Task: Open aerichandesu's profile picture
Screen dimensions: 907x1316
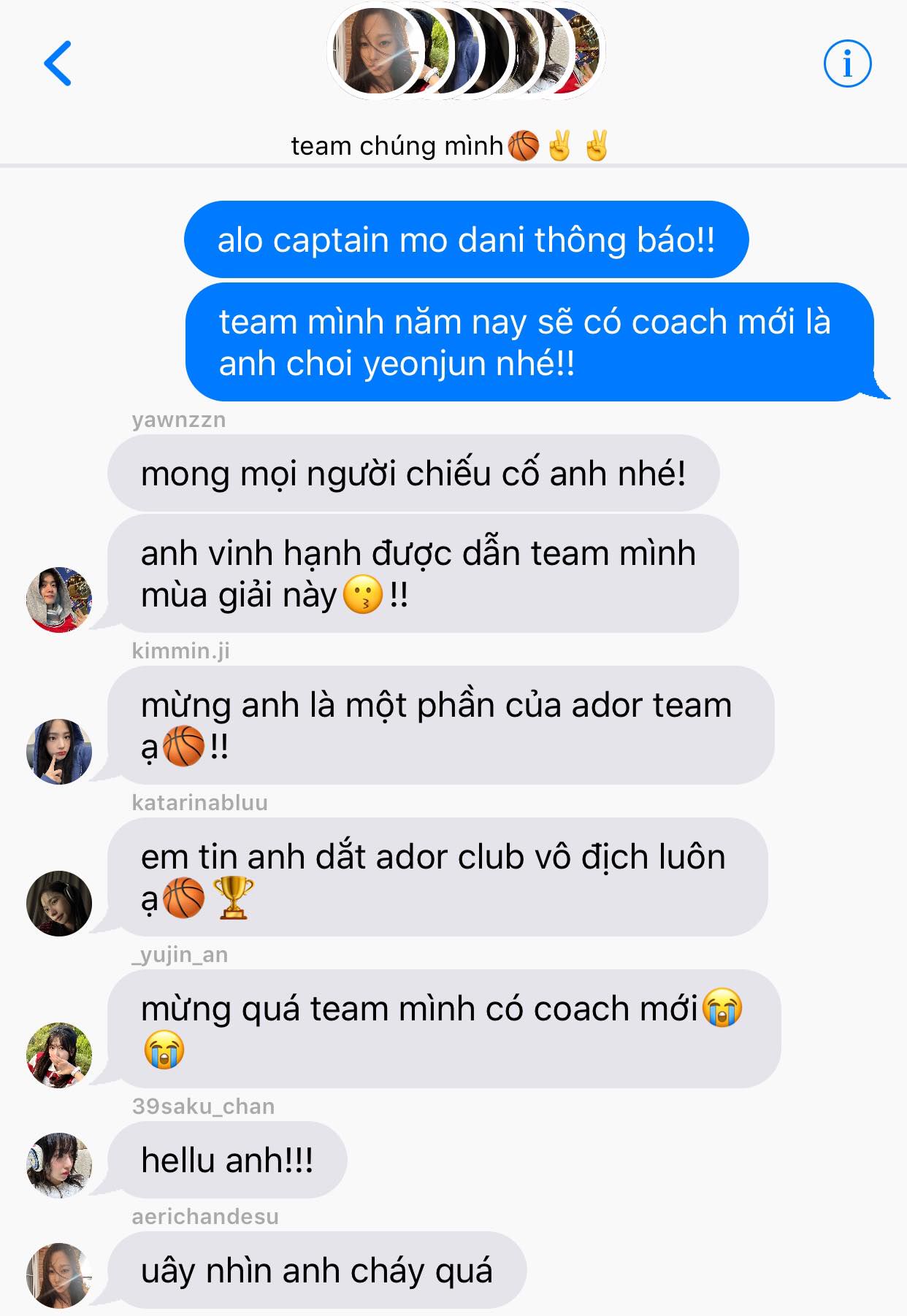Action: point(59,1275)
